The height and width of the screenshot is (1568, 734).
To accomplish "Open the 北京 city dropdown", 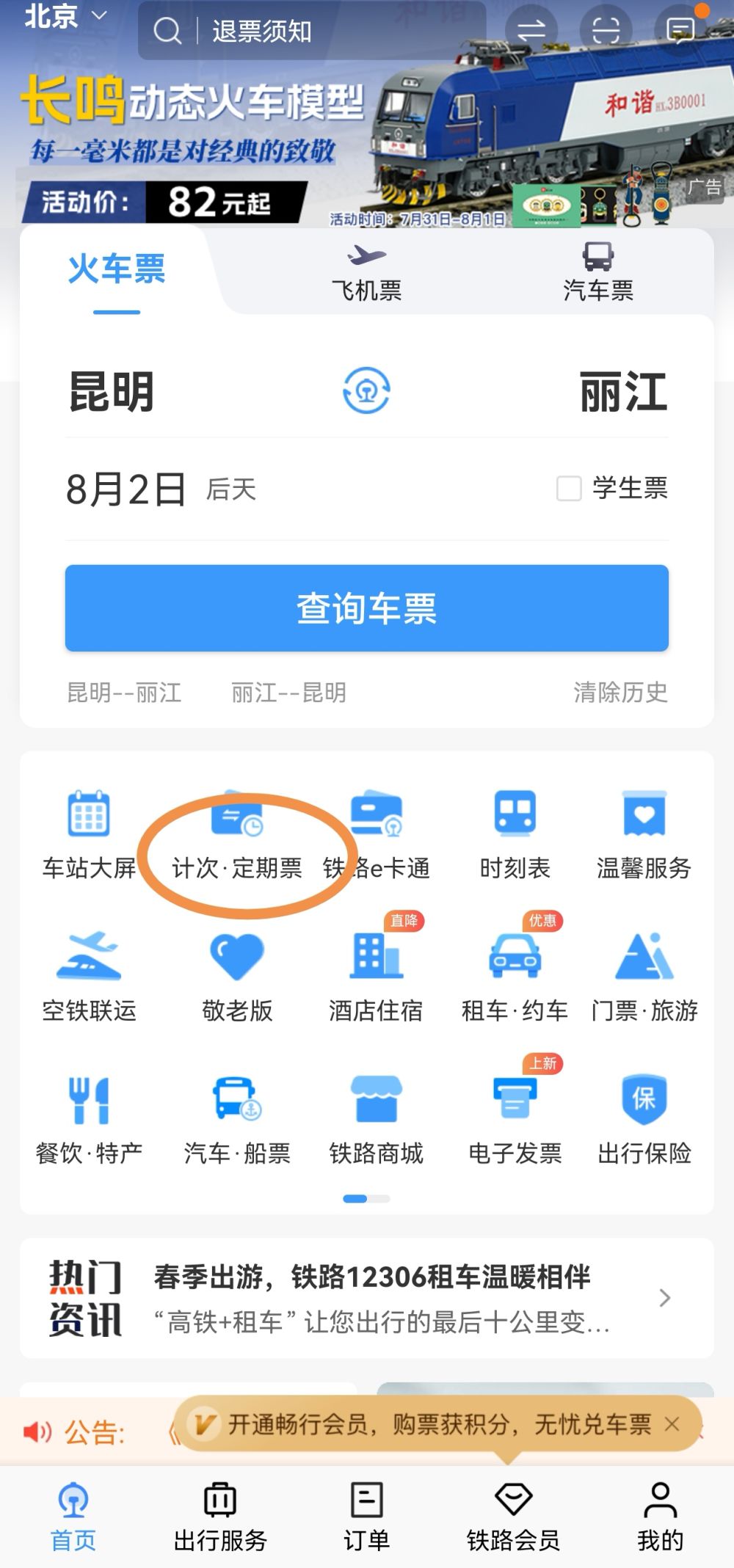I will click(x=66, y=16).
